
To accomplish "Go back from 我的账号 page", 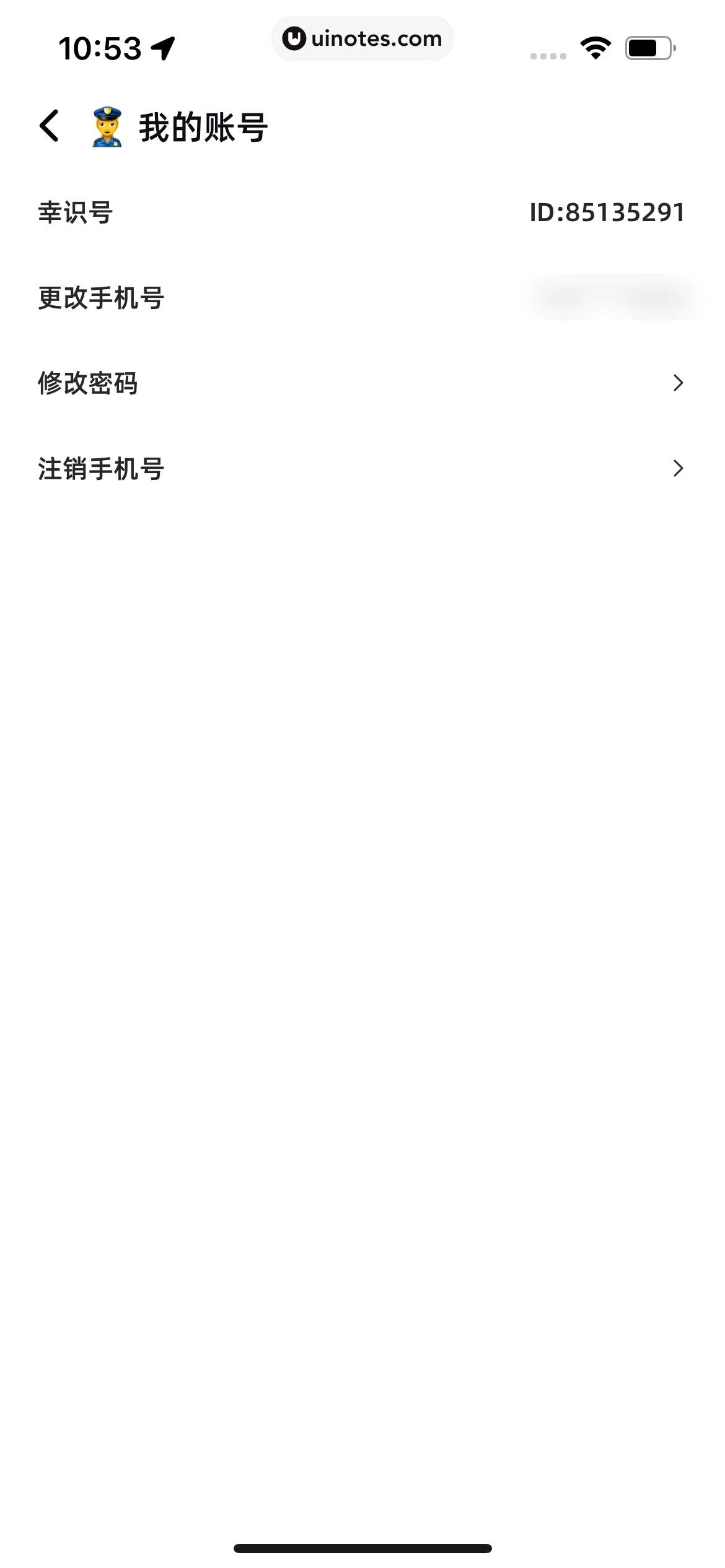I will 50,126.
